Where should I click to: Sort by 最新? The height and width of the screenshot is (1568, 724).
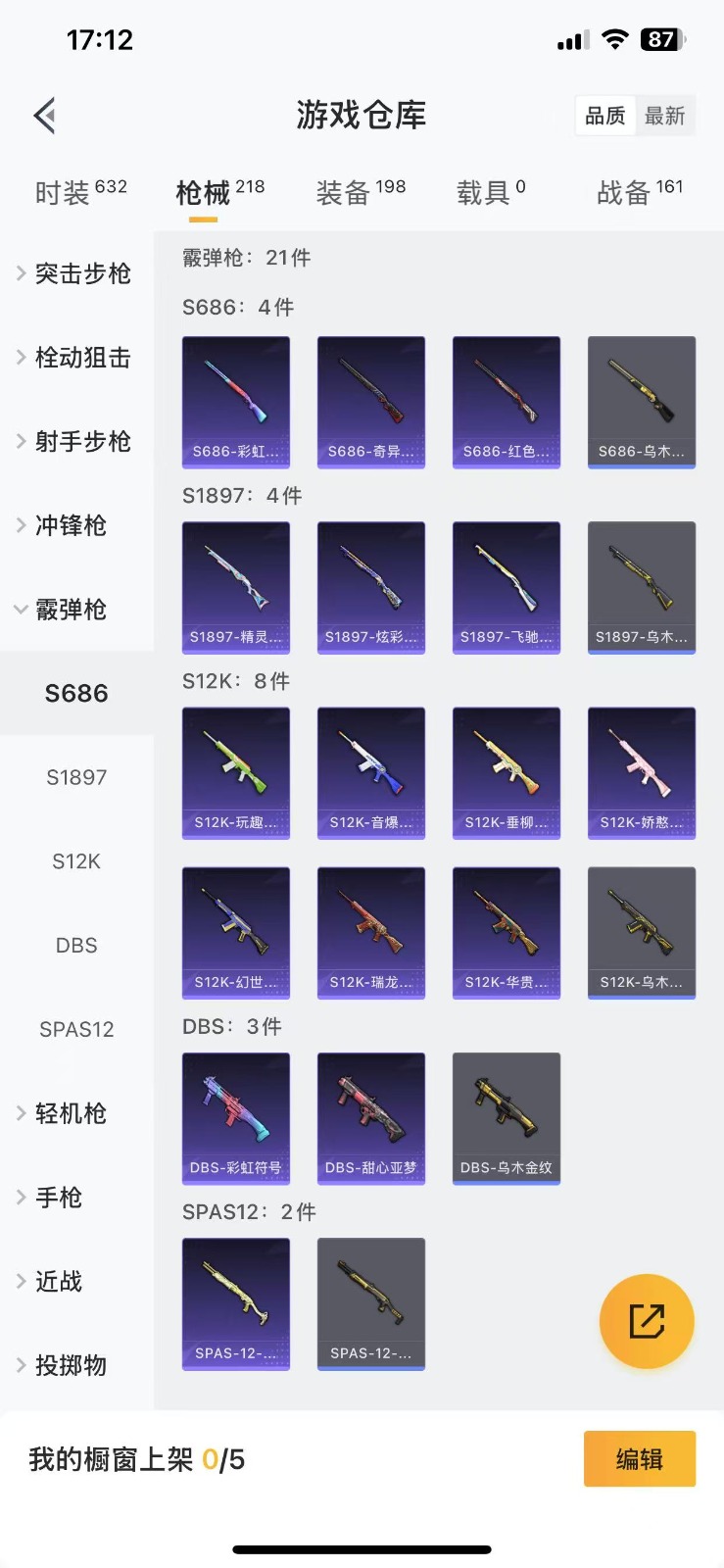tap(664, 116)
